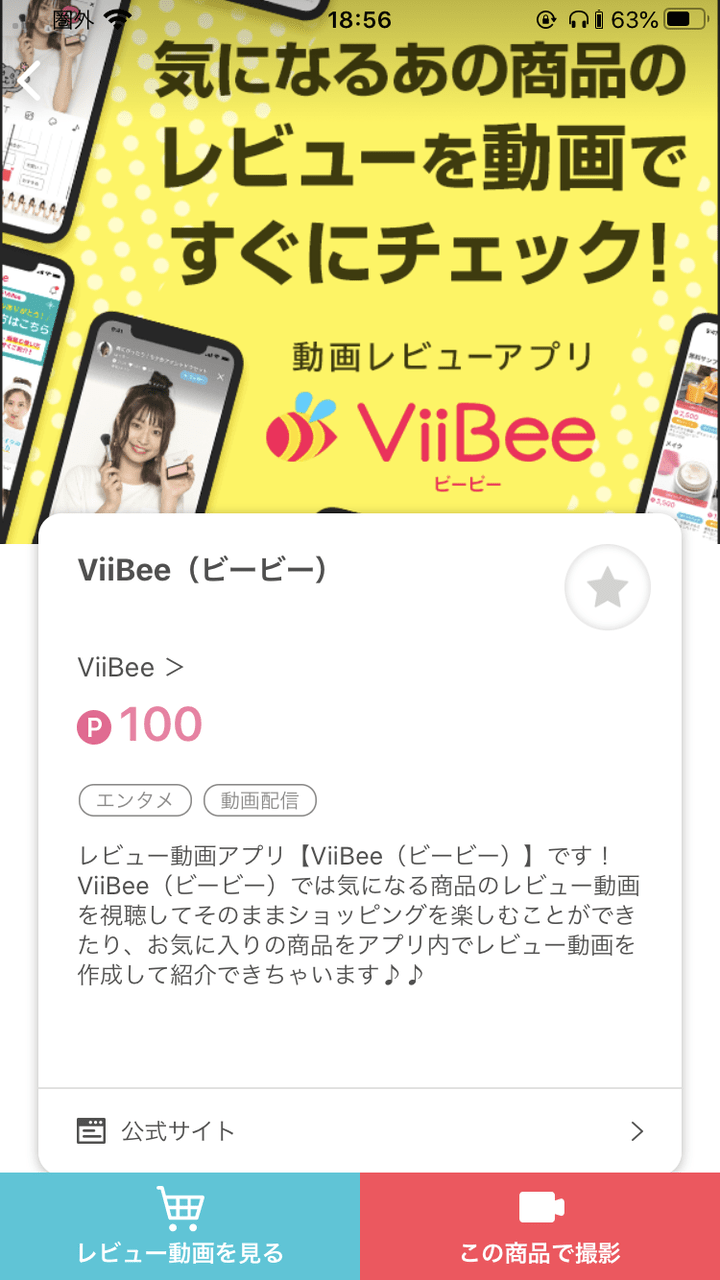Open the 公式サイト official website link
The height and width of the screenshot is (1280, 720).
(175, 1131)
